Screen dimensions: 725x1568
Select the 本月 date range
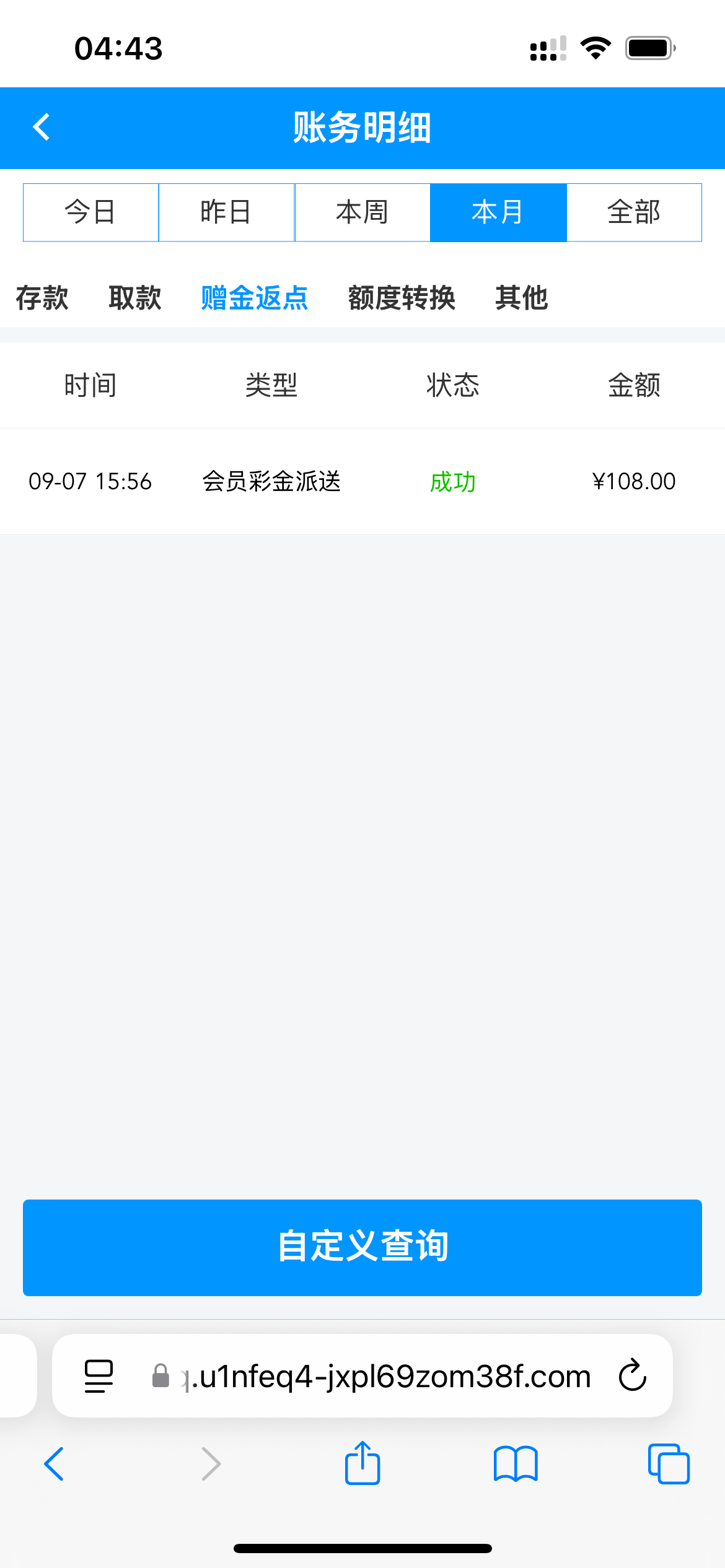498,212
